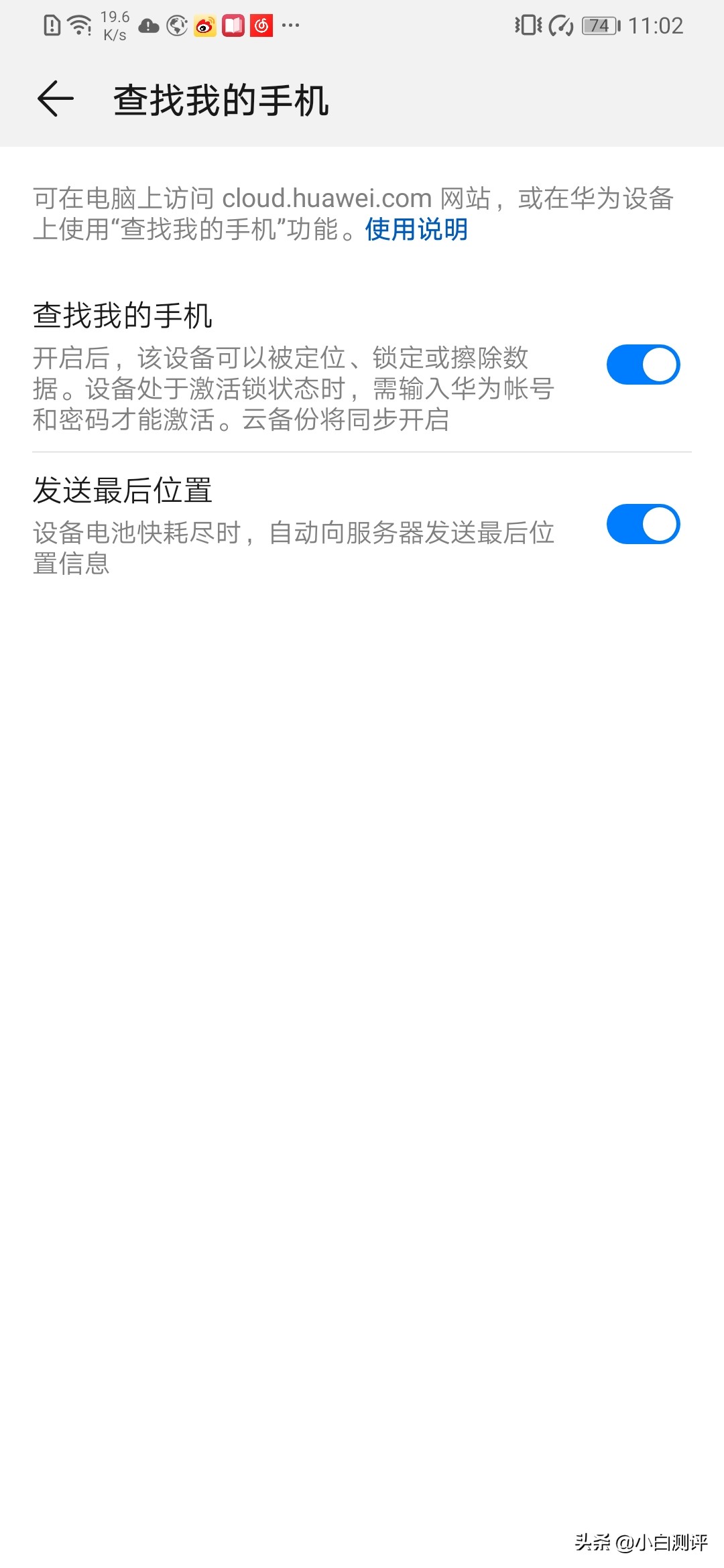The image size is (724, 1568).
Task: Tap the NetEase Cloud Music notification icon
Action: pyautogui.click(x=261, y=25)
